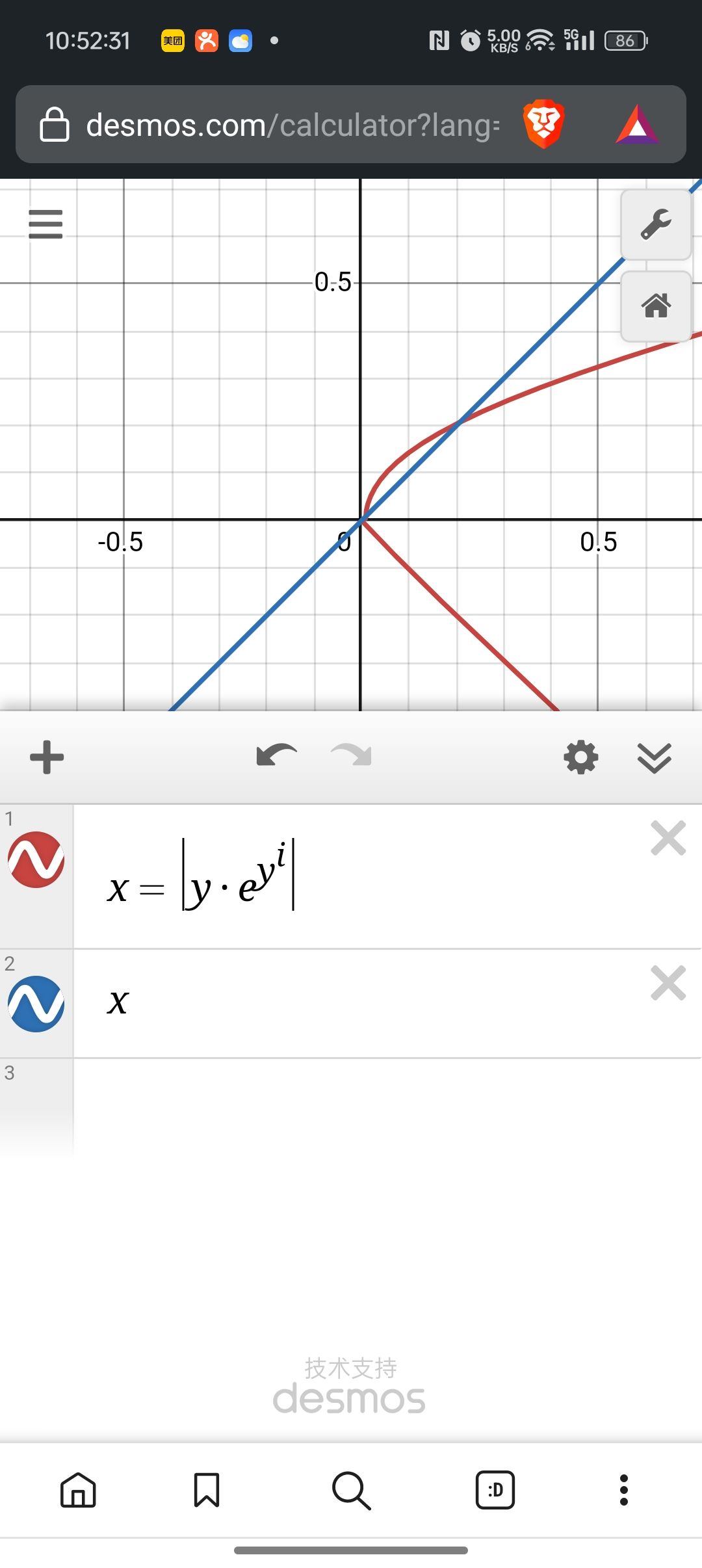Open the browser bookmarks
702x1568 pixels.
click(207, 1490)
